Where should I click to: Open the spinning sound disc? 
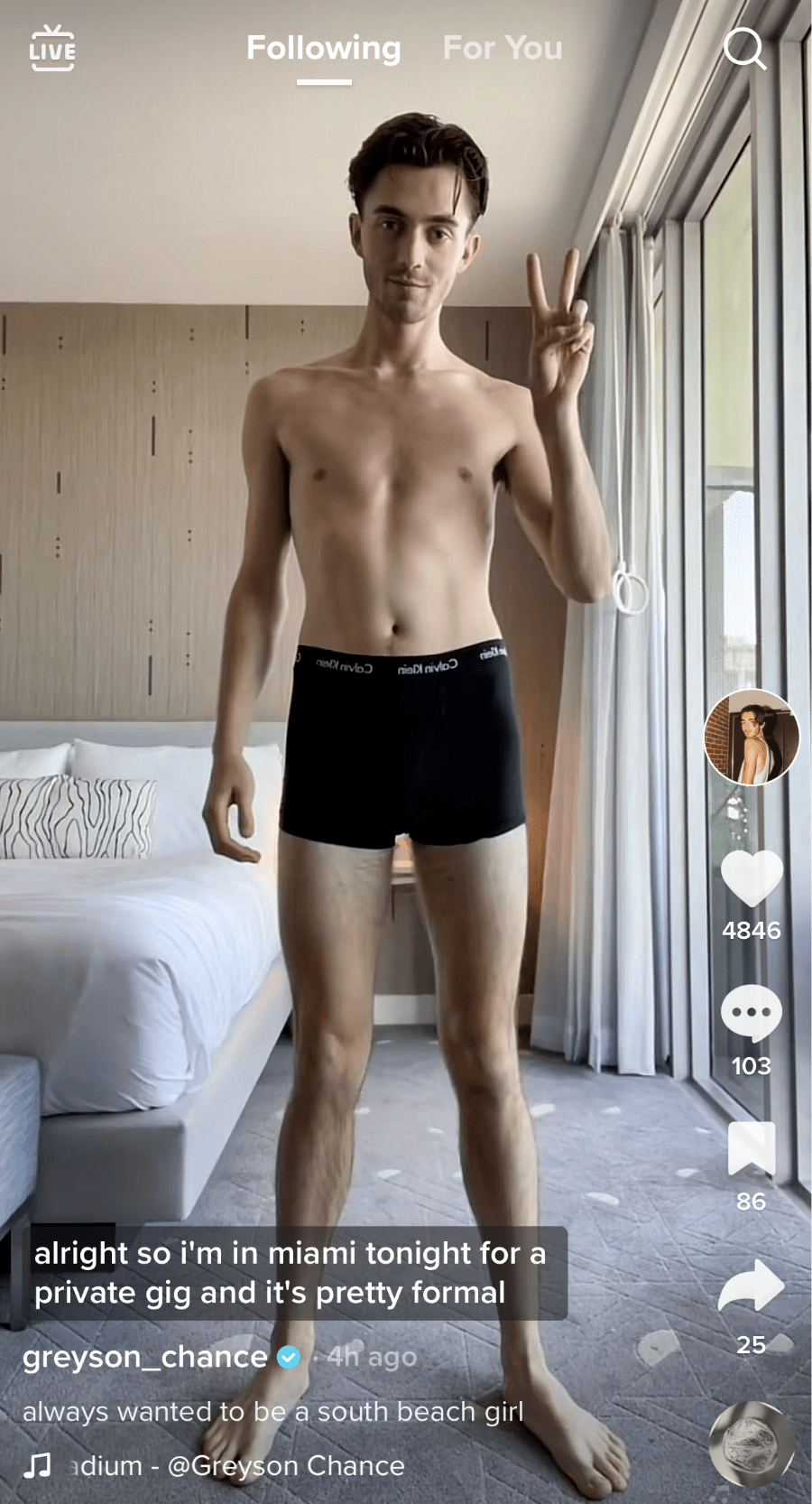[x=752, y=1444]
